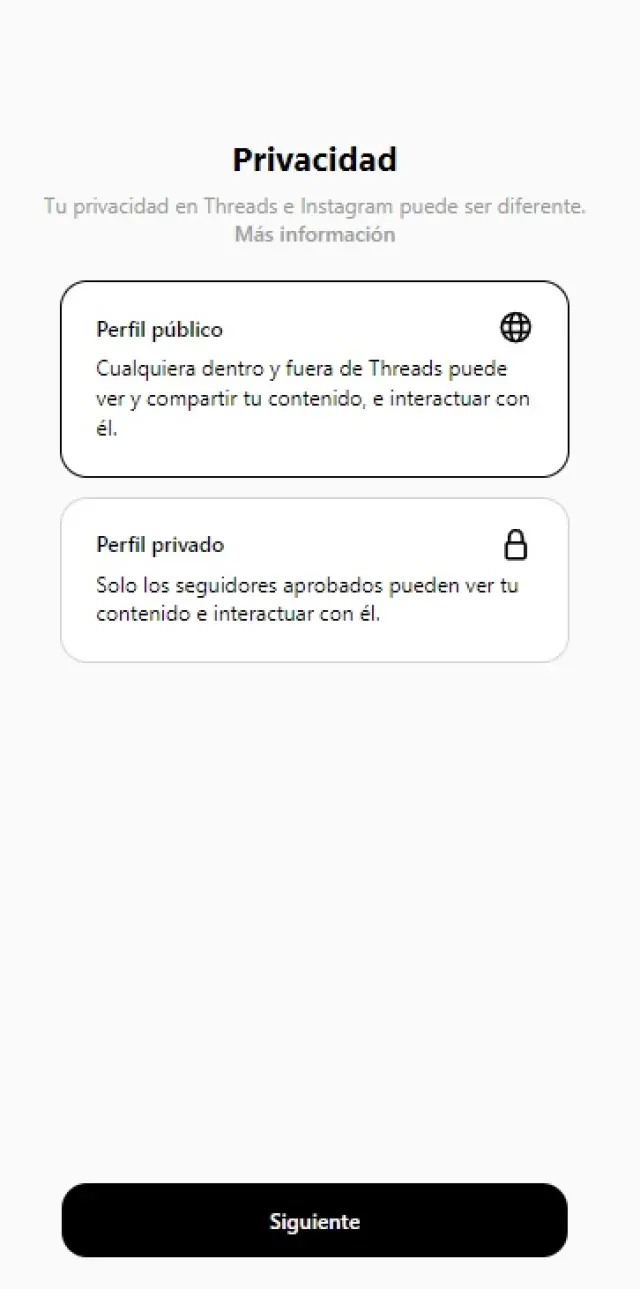Open the Más información link
Screen dimensions: 640x1289
coord(315,235)
